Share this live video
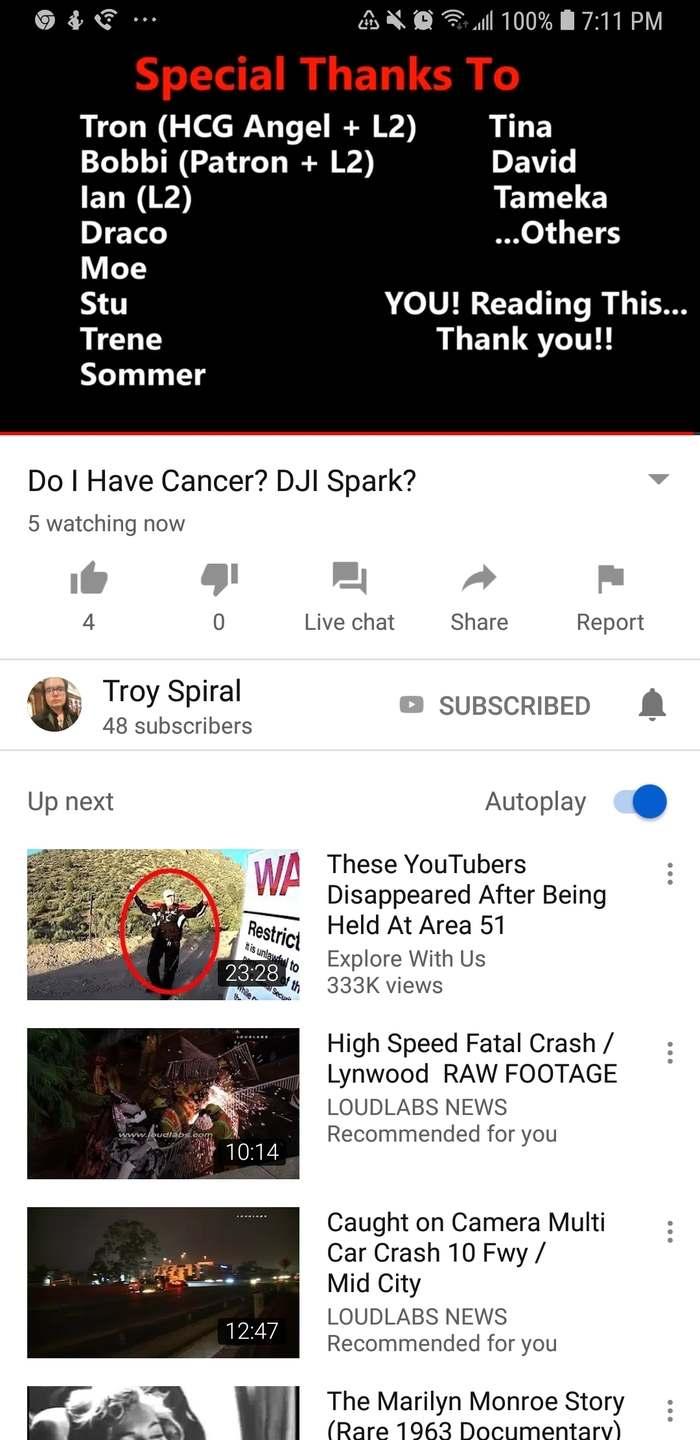The width and height of the screenshot is (700, 1440). click(x=479, y=596)
